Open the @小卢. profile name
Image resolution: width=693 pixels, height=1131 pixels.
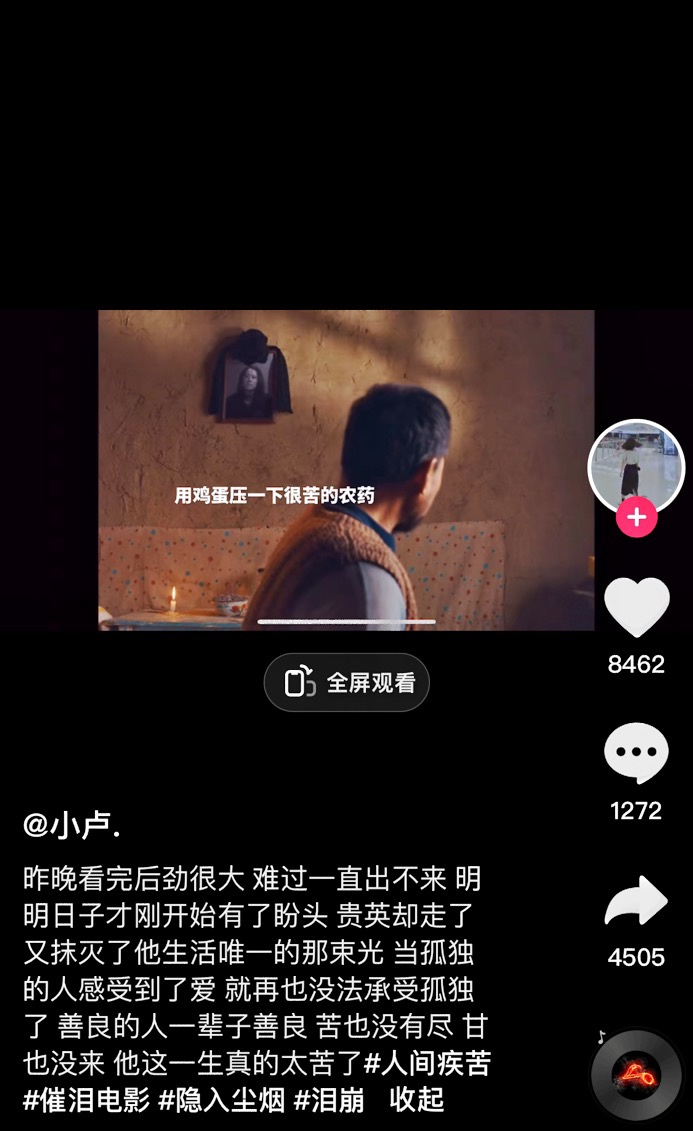click(72, 826)
